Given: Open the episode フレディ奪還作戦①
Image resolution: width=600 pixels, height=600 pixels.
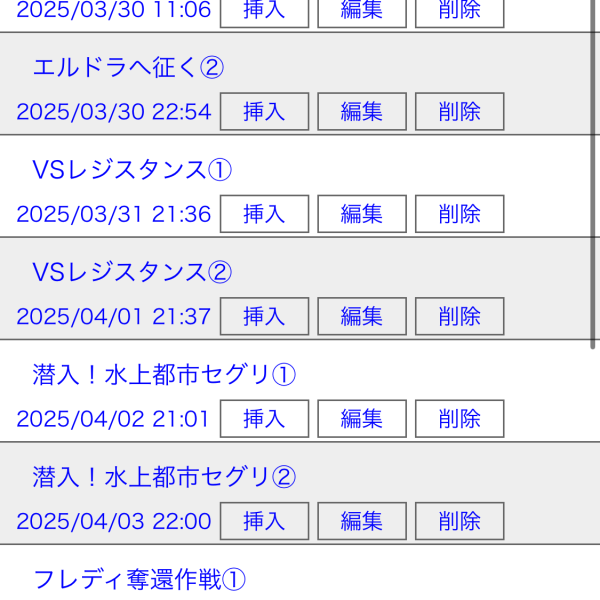Looking at the screenshot, I should (139, 579).
